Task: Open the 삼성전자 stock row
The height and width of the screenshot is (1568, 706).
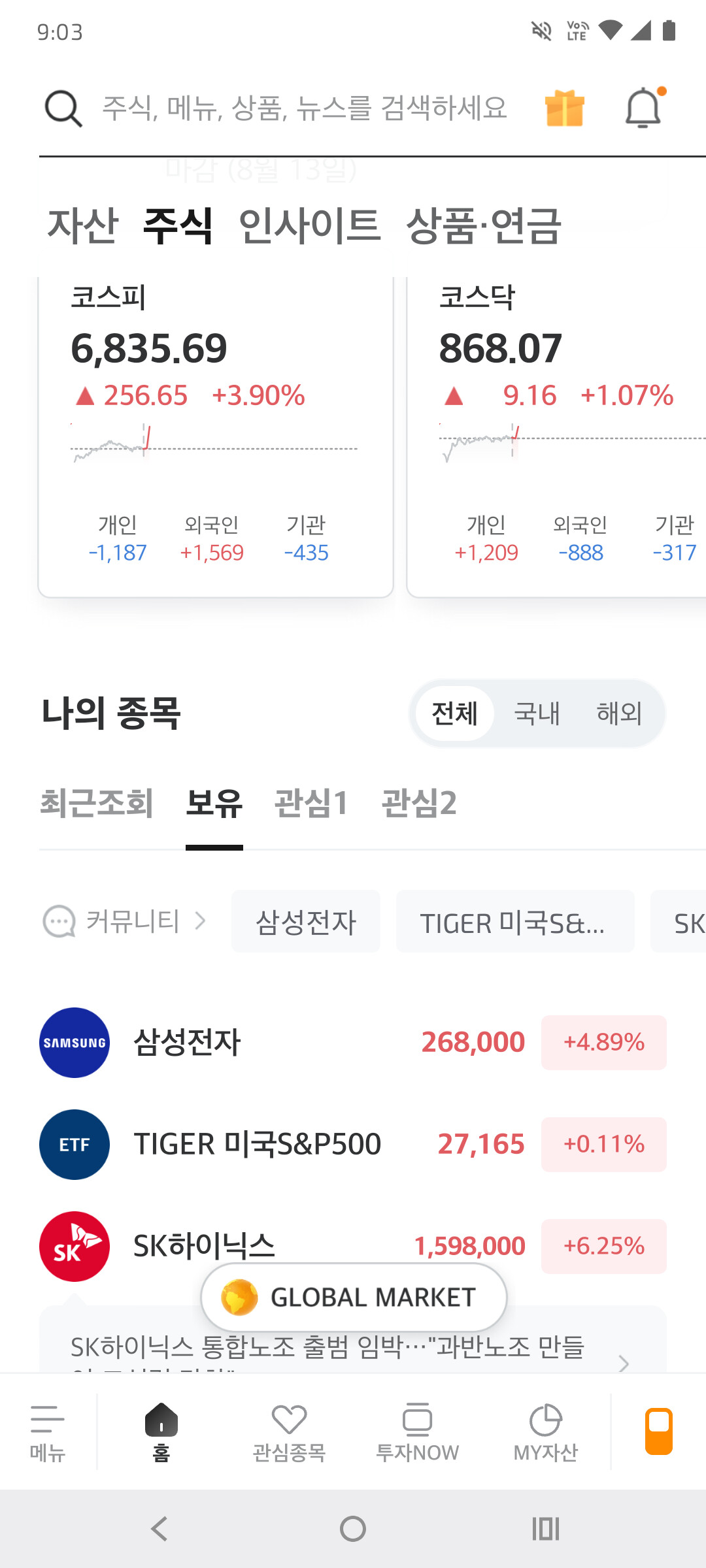Action: click(353, 1043)
